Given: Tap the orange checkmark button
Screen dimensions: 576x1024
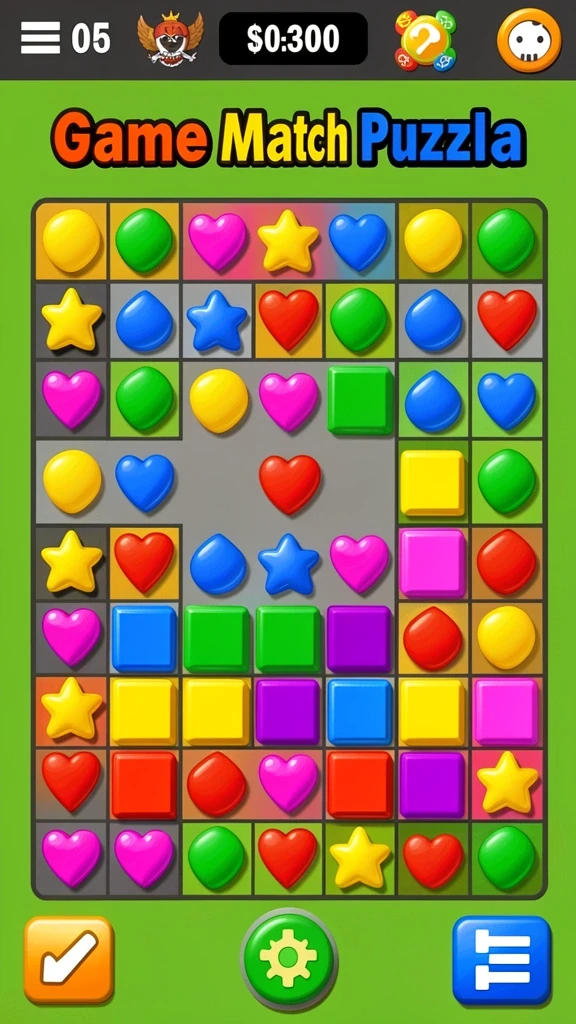Looking at the screenshot, I should click(x=69, y=959).
